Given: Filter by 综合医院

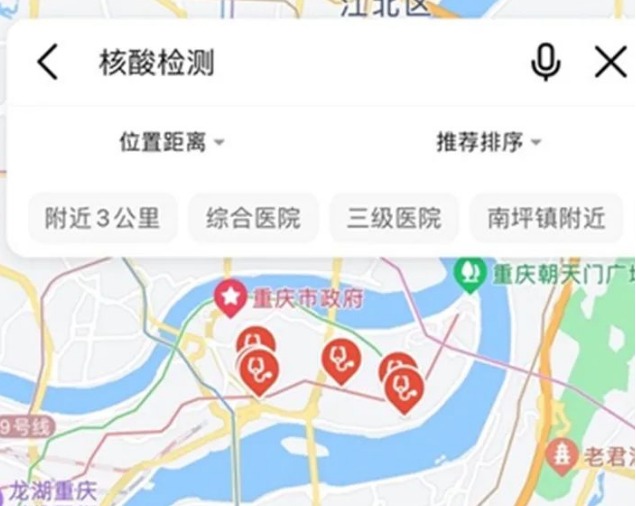Looking at the screenshot, I should tap(253, 218).
